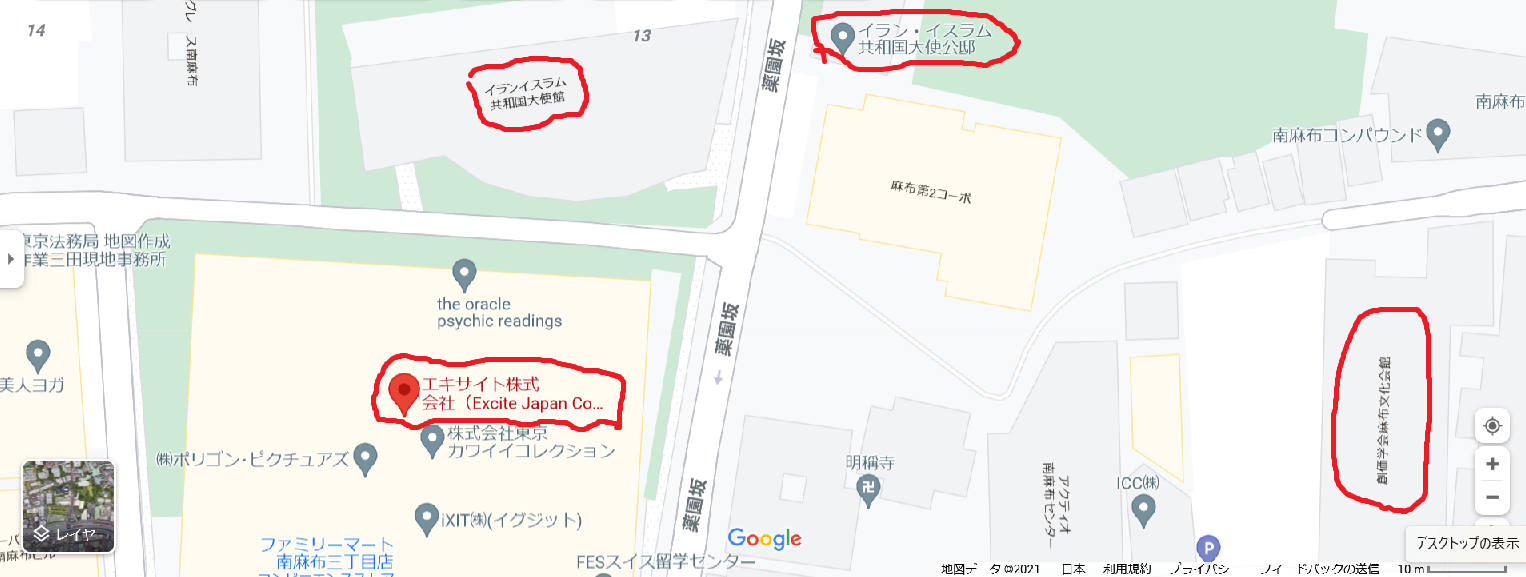Select the ポリゴン・ピクチュアズ pin
Viewport: 1526px width, 577px height.
366,460
